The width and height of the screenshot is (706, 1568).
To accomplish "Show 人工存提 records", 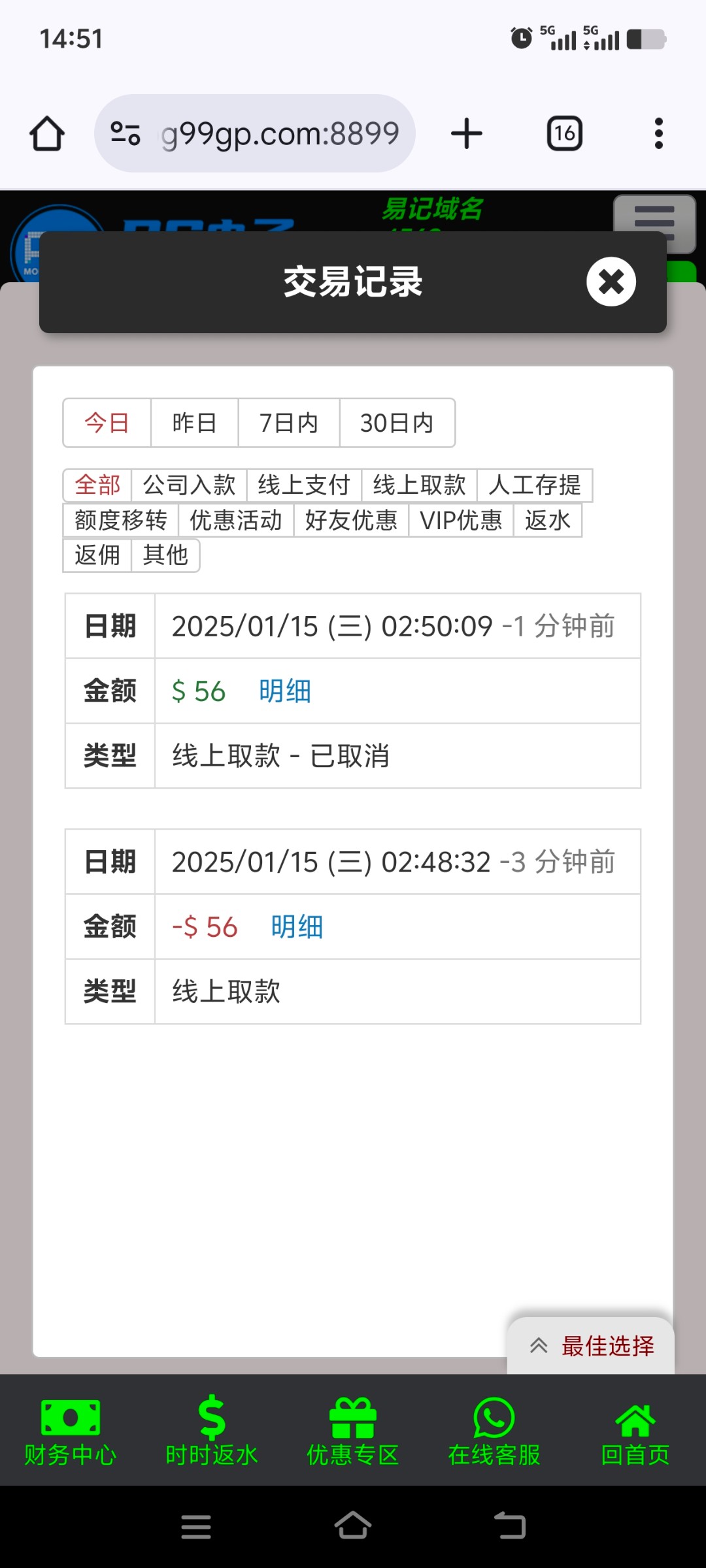I will [535, 485].
